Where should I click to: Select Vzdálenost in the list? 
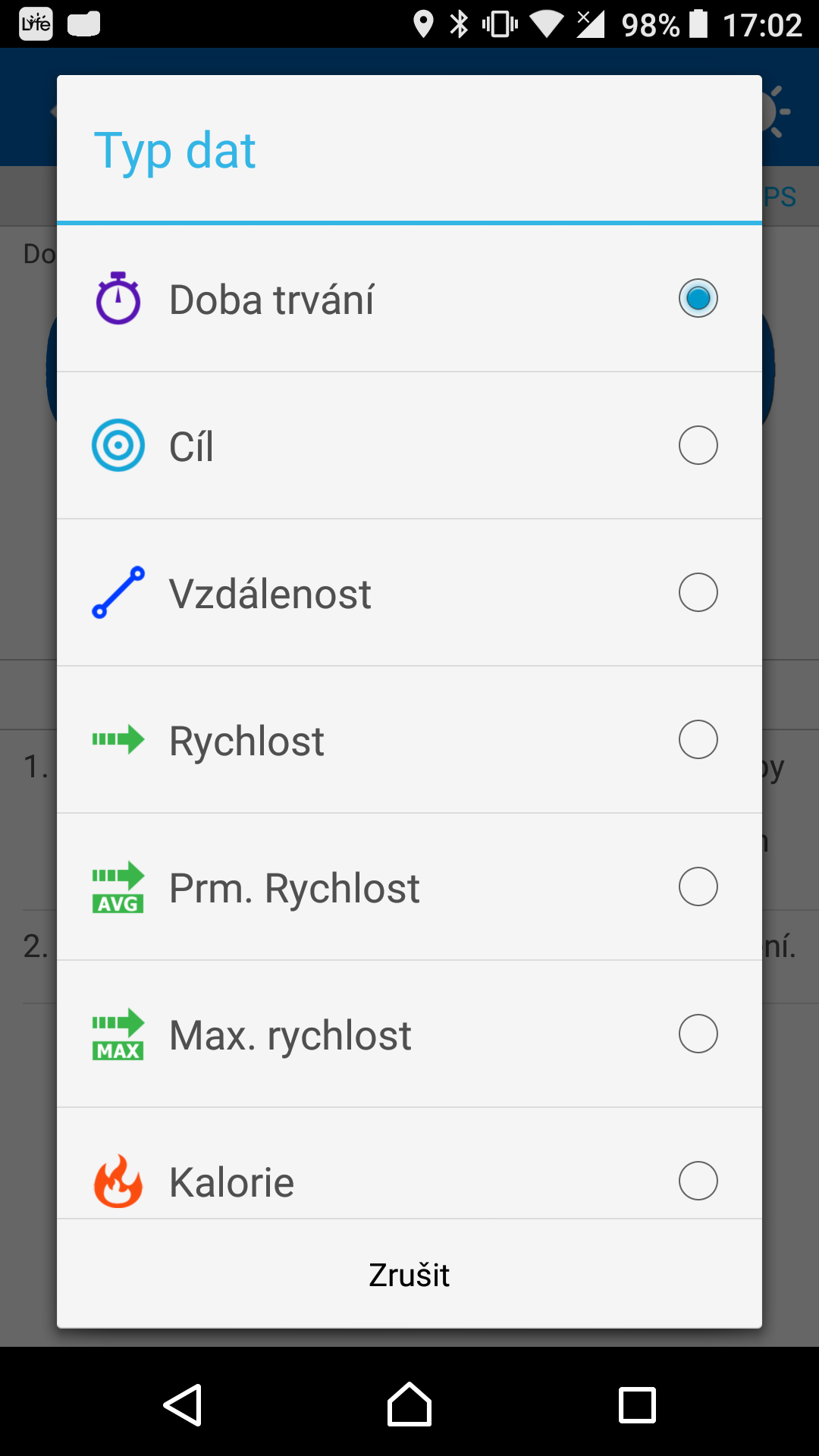409,593
